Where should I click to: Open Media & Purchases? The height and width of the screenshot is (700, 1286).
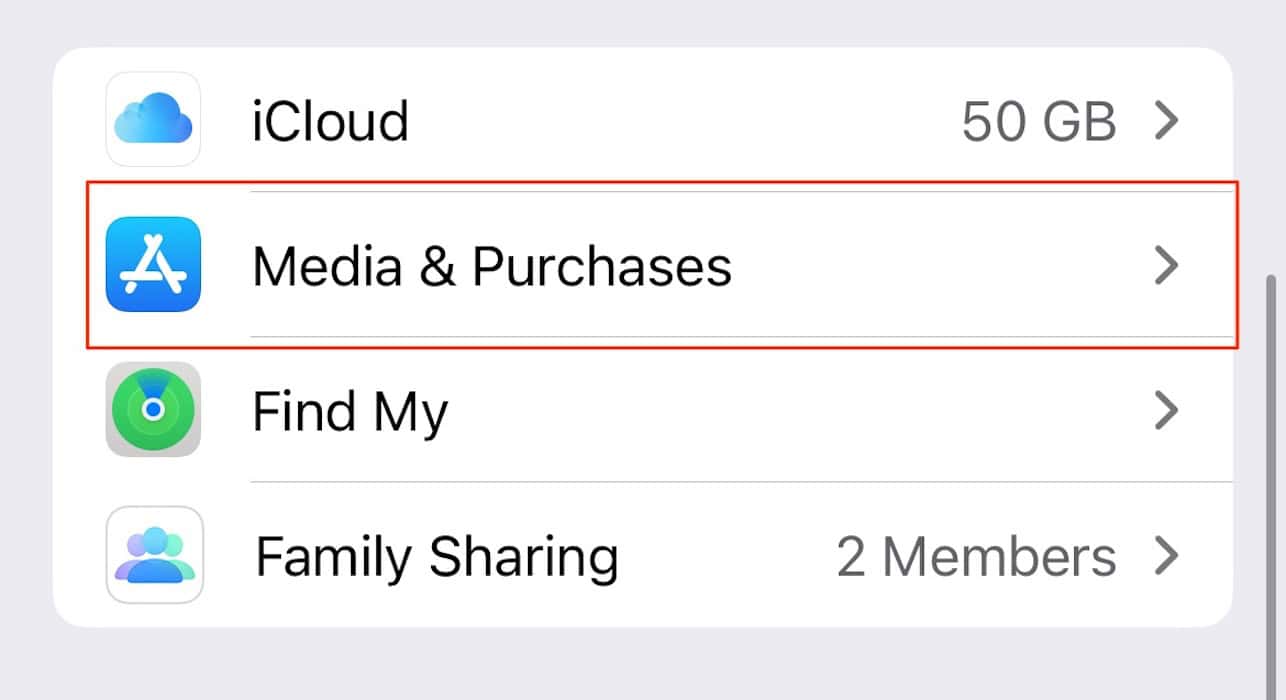[x=640, y=266]
